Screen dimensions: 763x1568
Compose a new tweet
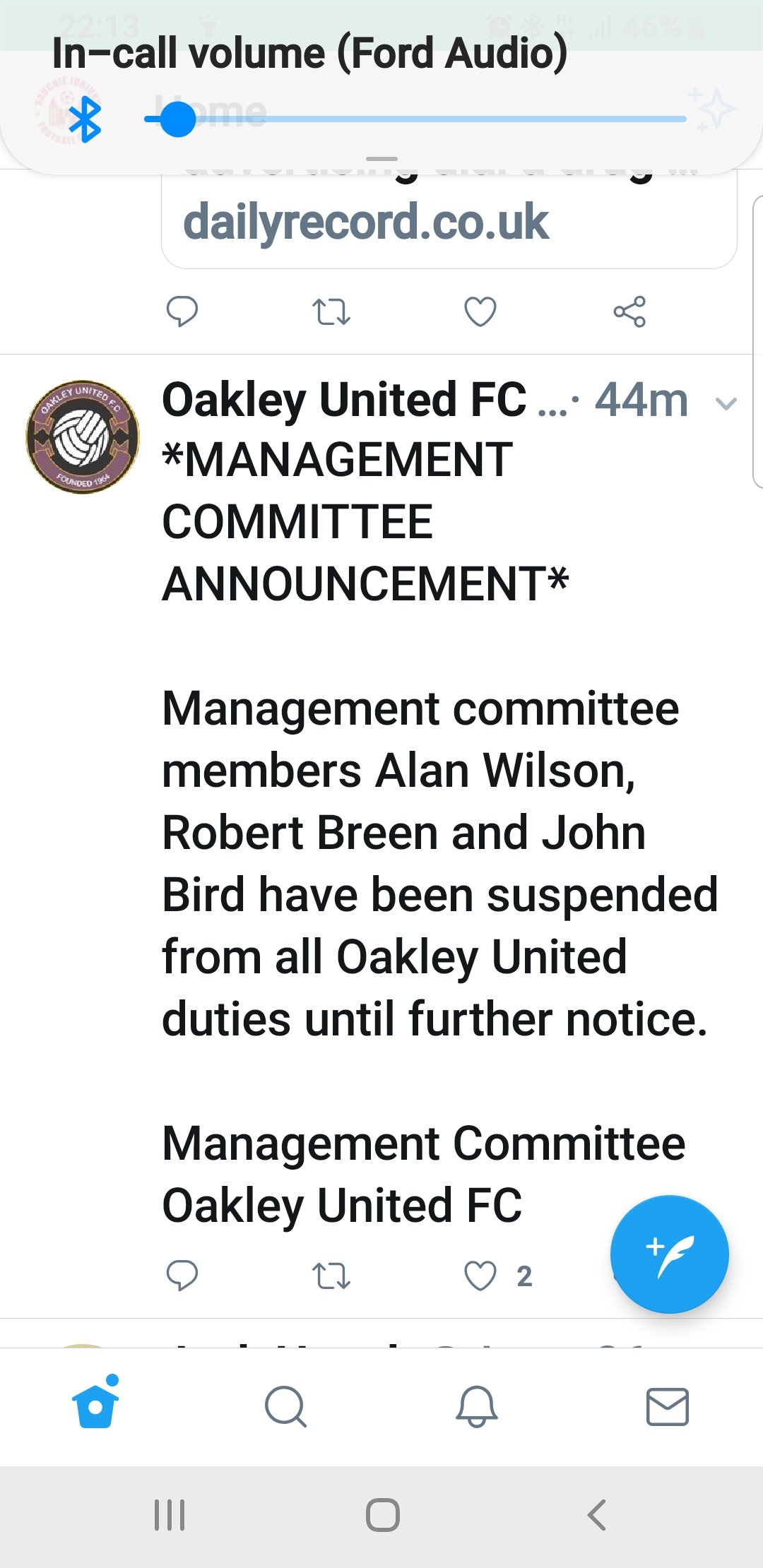click(669, 1254)
